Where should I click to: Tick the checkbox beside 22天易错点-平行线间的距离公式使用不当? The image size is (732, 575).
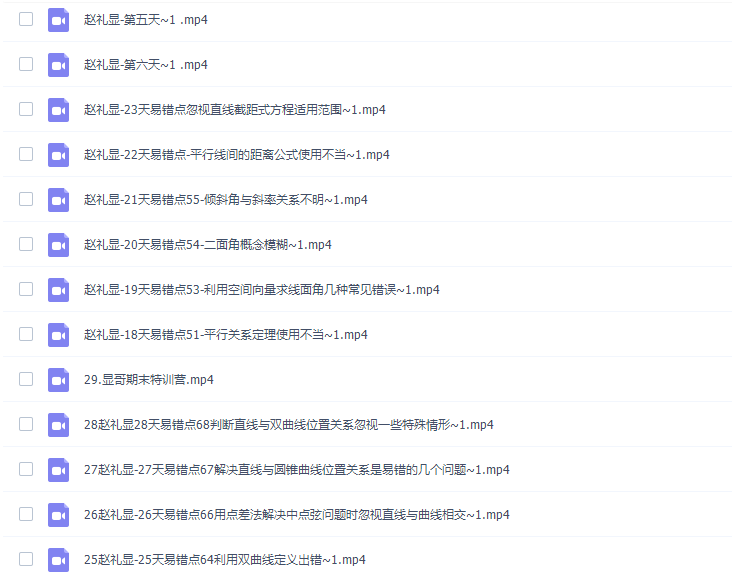(26, 155)
